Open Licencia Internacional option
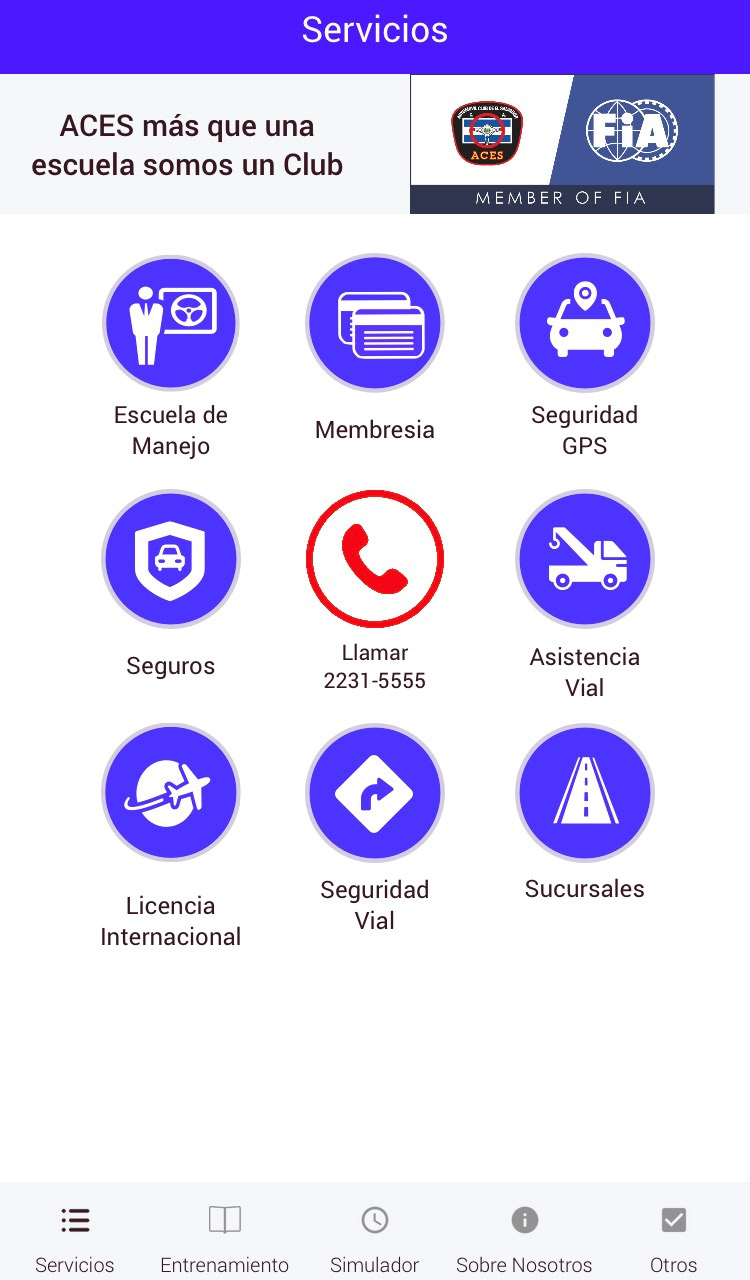This screenshot has height=1280, width=750. pyautogui.click(x=171, y=793)
